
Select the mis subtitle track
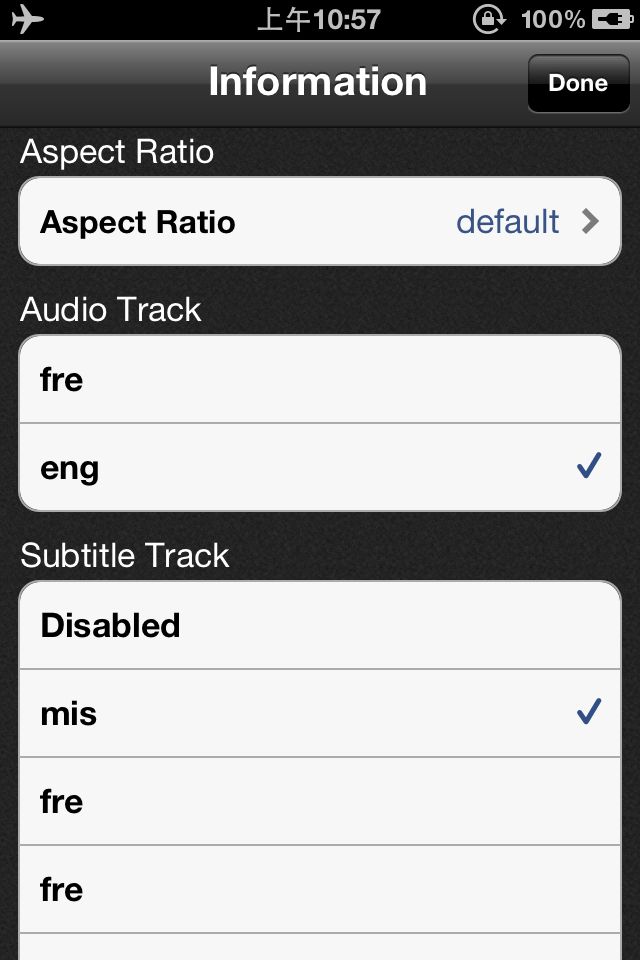coord(320,713)
